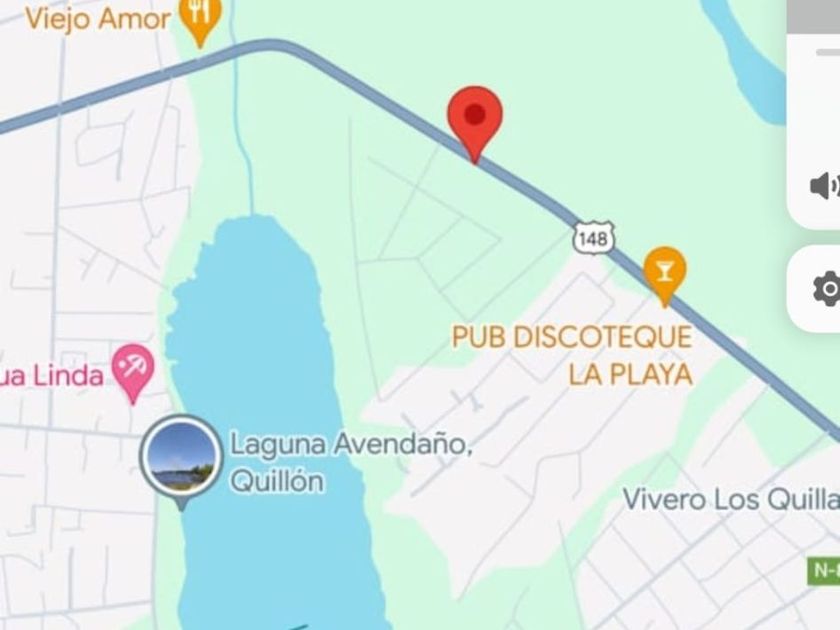Open Viejo Amor restaurant marker
The image size is (840, 630).
pyautogui.click(x=202, y=16)
